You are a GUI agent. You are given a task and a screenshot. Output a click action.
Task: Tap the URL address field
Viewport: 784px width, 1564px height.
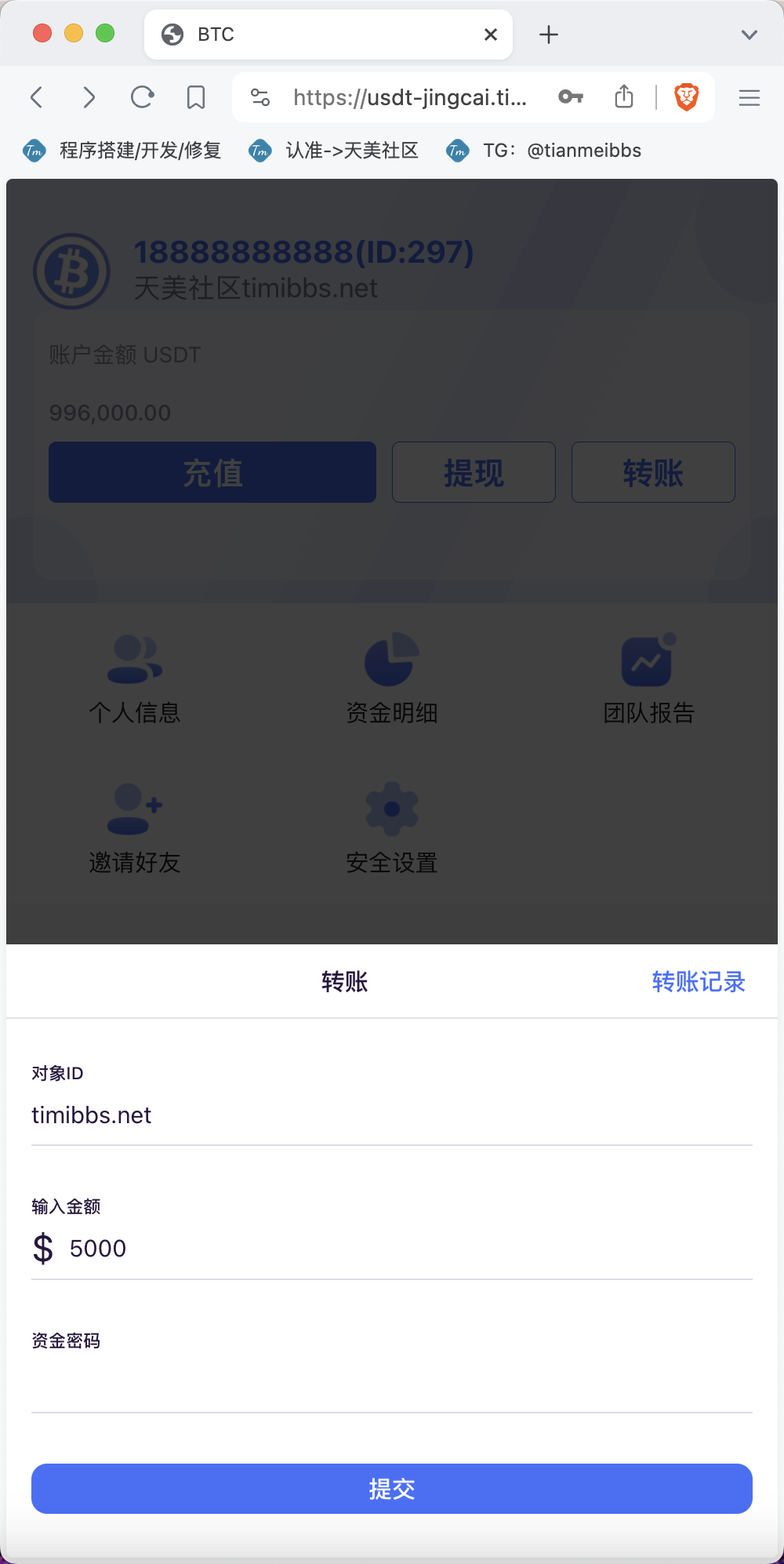click(409, 97)
